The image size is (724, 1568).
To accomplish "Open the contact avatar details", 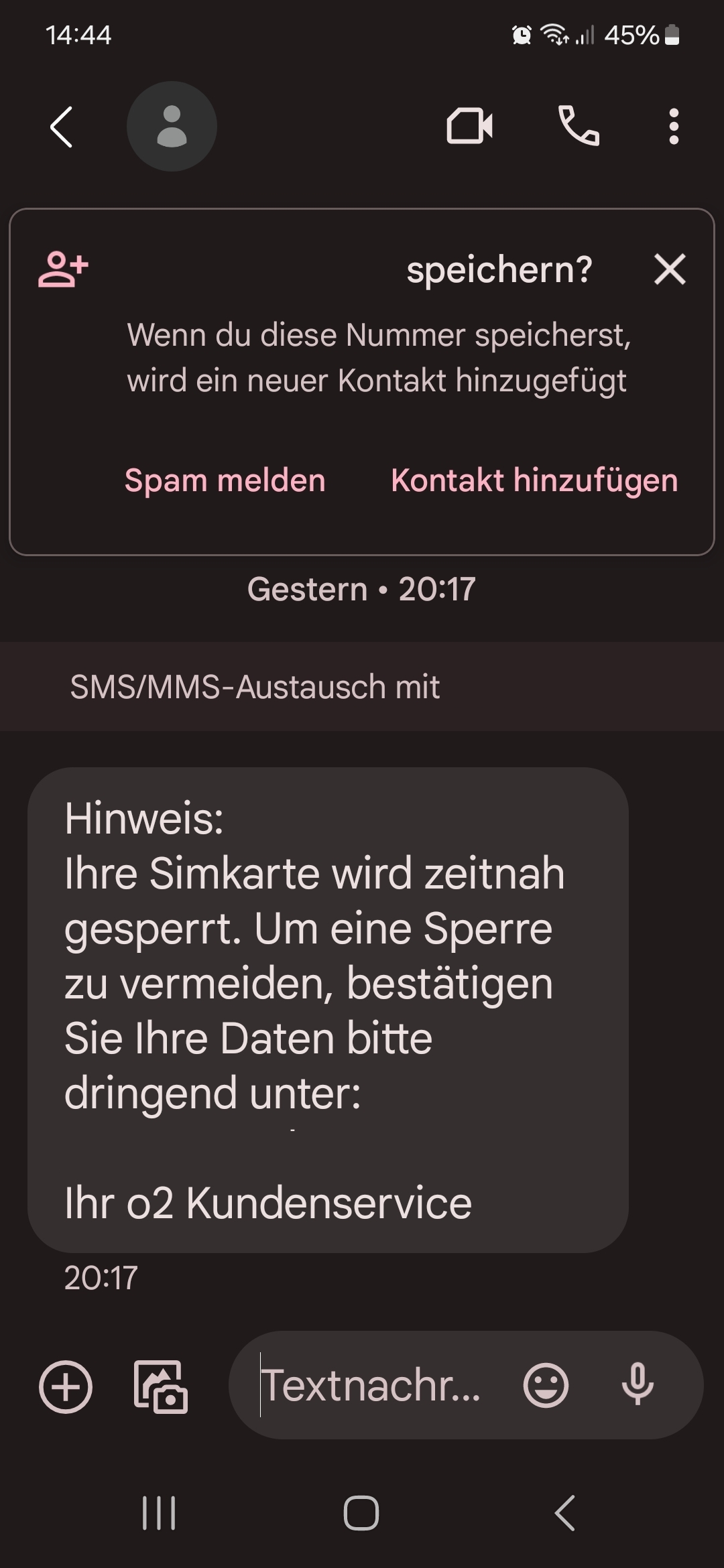I will [172, 127].
